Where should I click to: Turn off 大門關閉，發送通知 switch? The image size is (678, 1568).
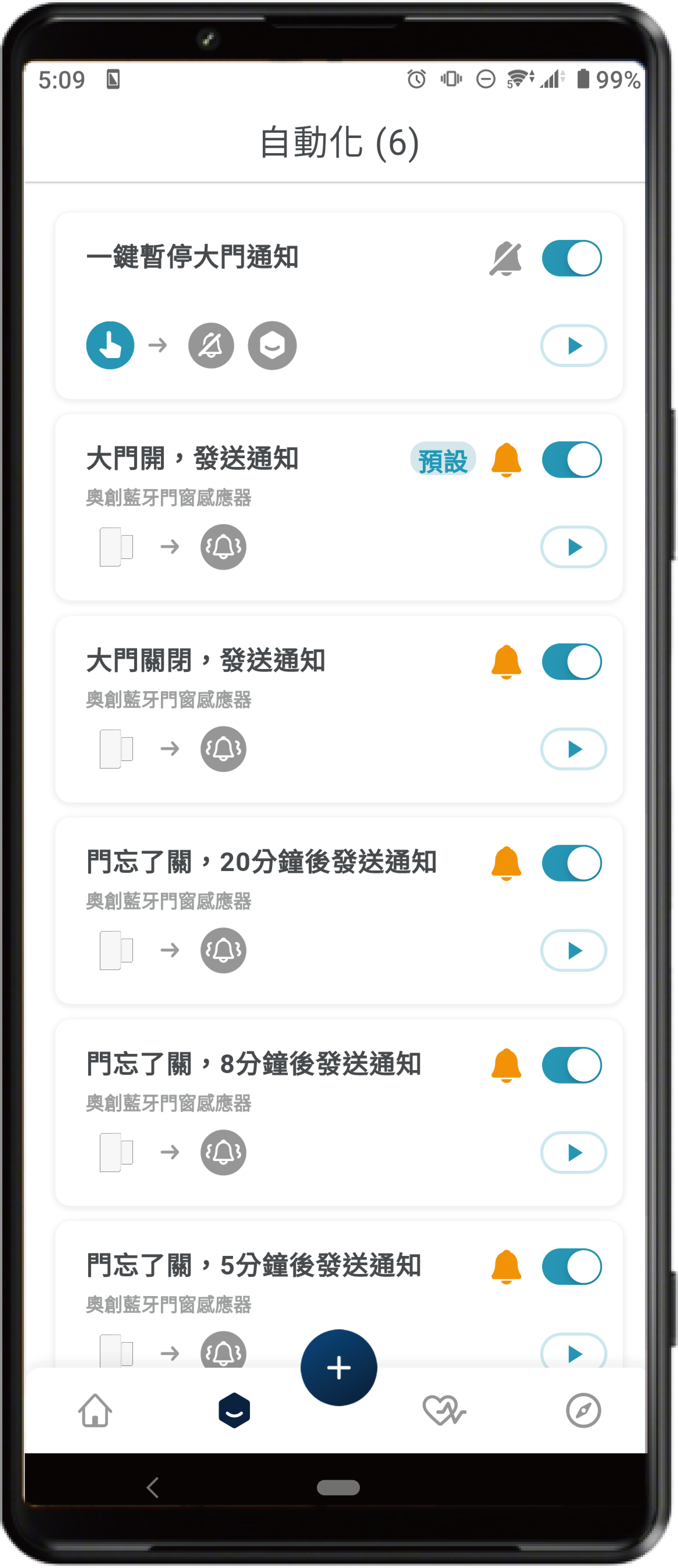[x=571, y=661]
